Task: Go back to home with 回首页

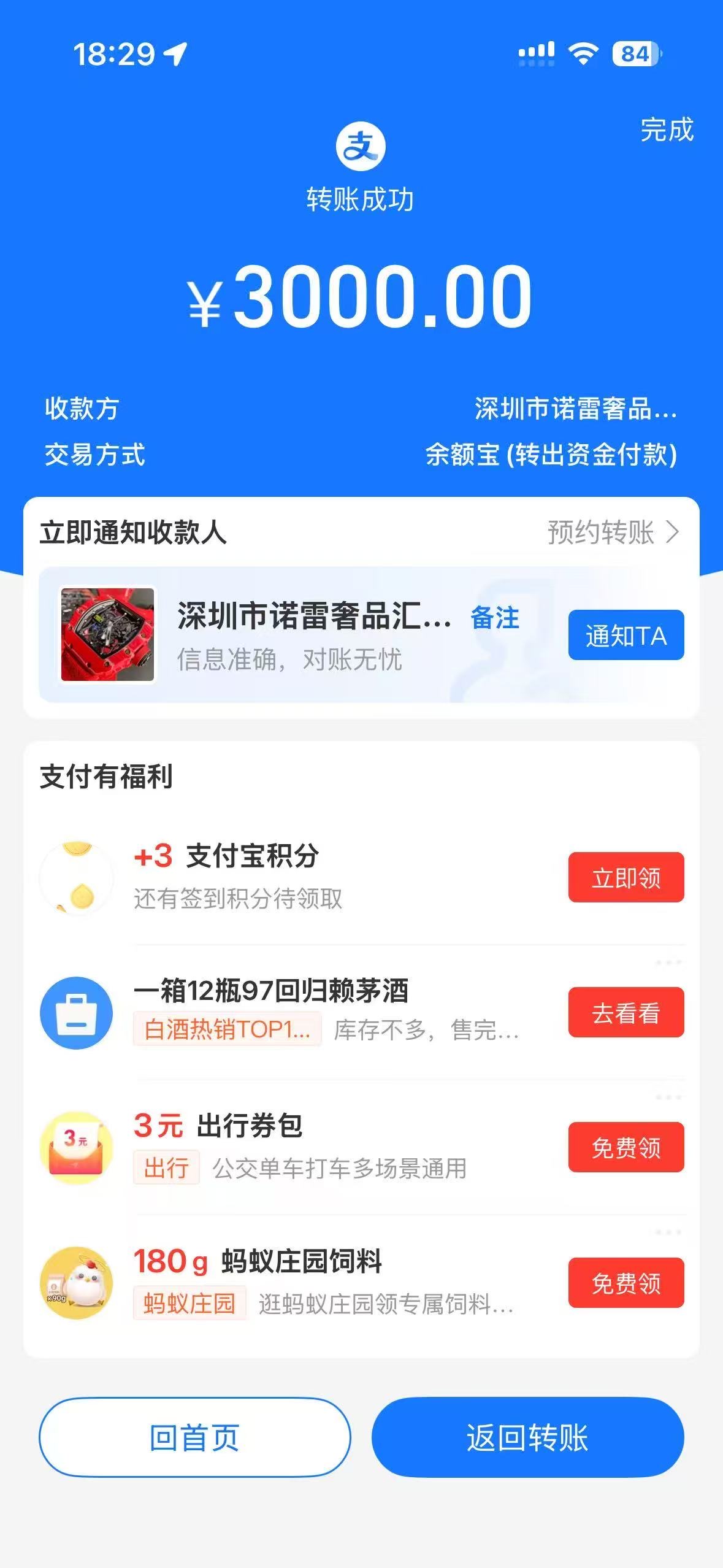Action: click(x=194, y=1437)
